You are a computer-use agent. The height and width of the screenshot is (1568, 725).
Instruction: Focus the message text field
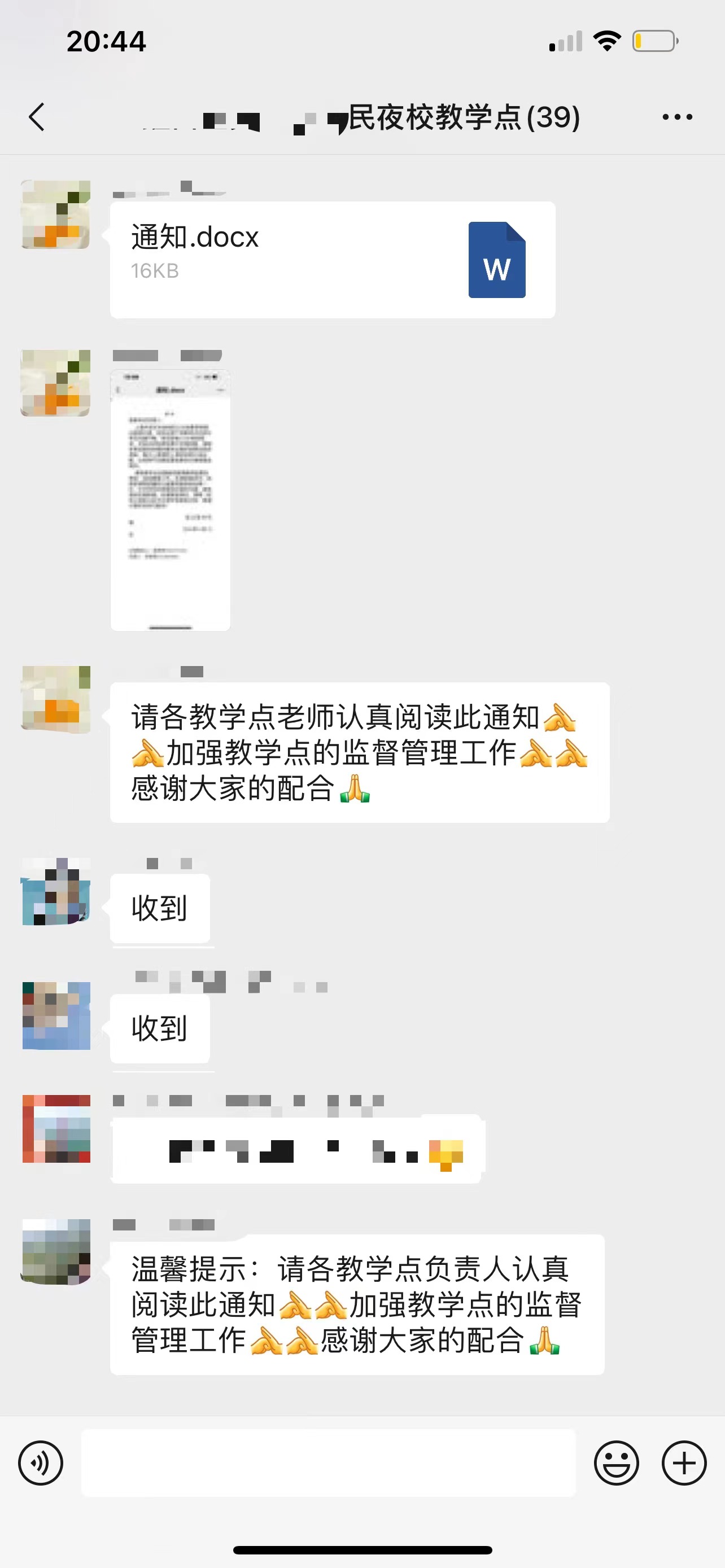tap(328, 1462)
